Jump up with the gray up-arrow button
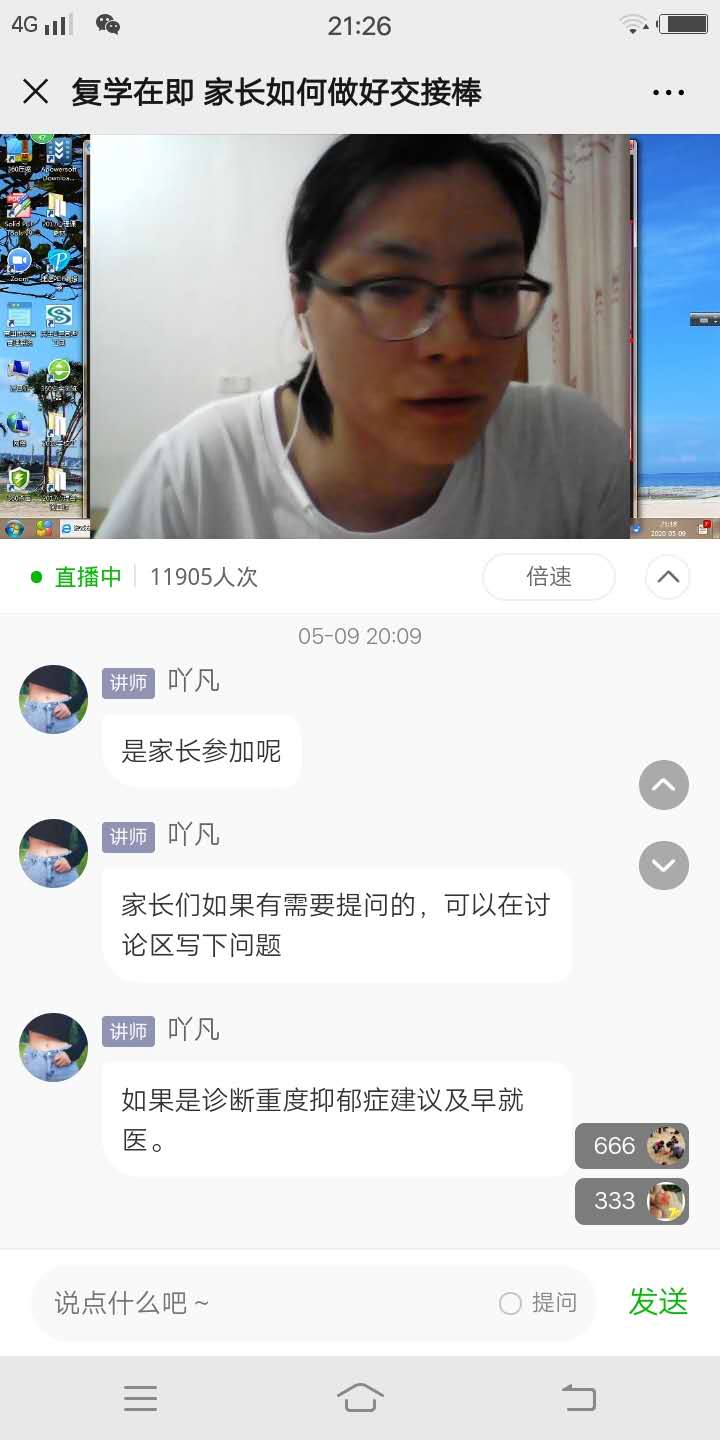This screenshot has width=720, height=1440. click(664, 785)
